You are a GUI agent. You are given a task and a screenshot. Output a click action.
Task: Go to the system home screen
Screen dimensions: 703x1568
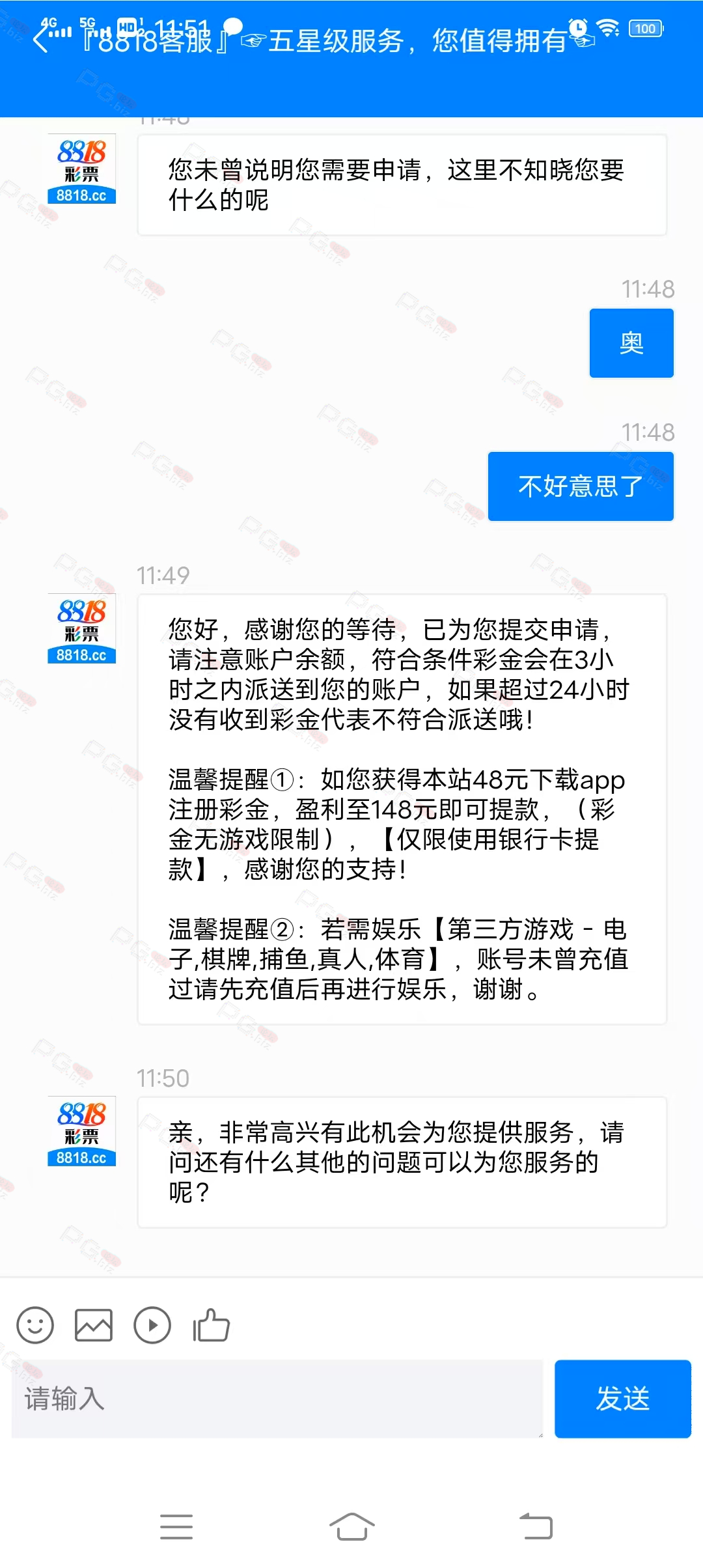tap(351, 1527)
